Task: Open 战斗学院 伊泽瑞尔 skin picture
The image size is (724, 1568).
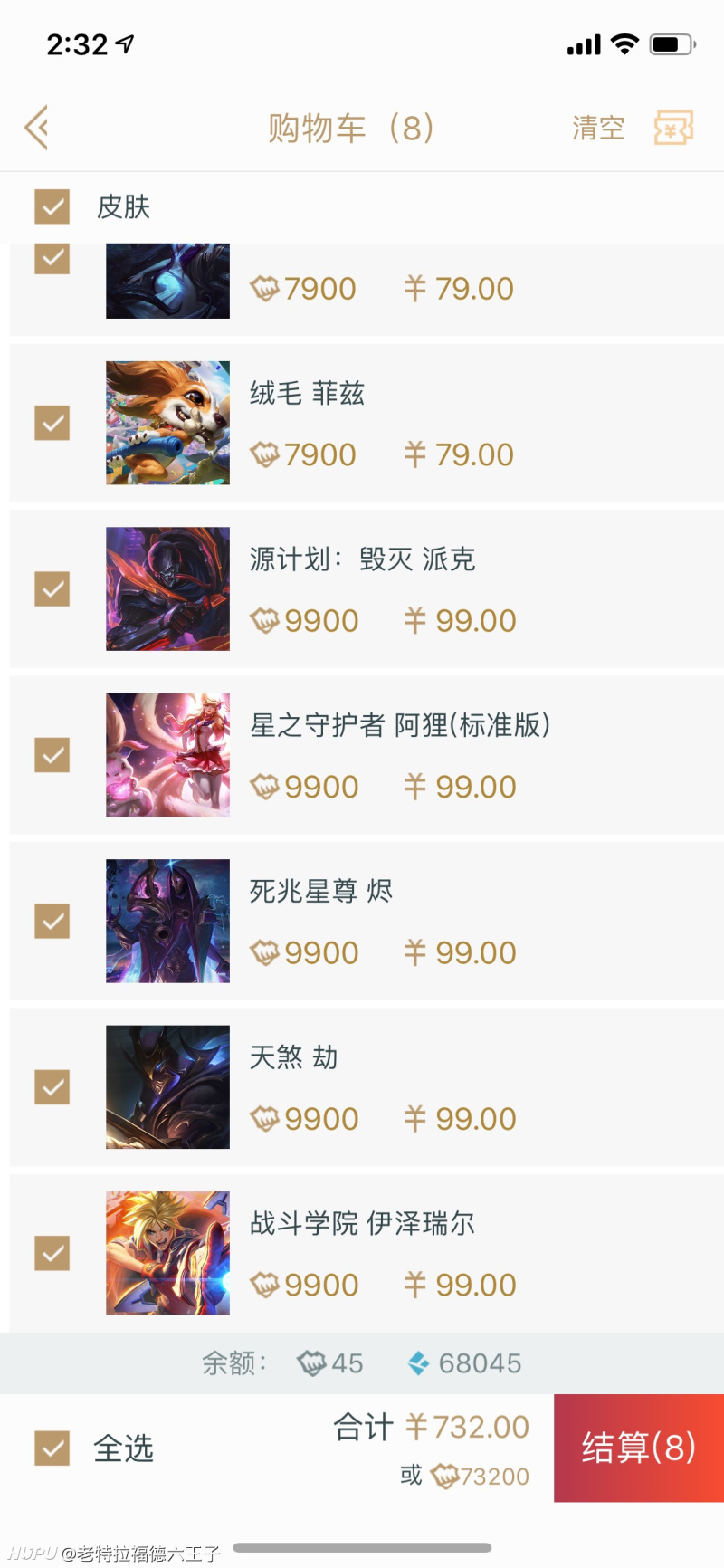Action: pos(167,1253)
